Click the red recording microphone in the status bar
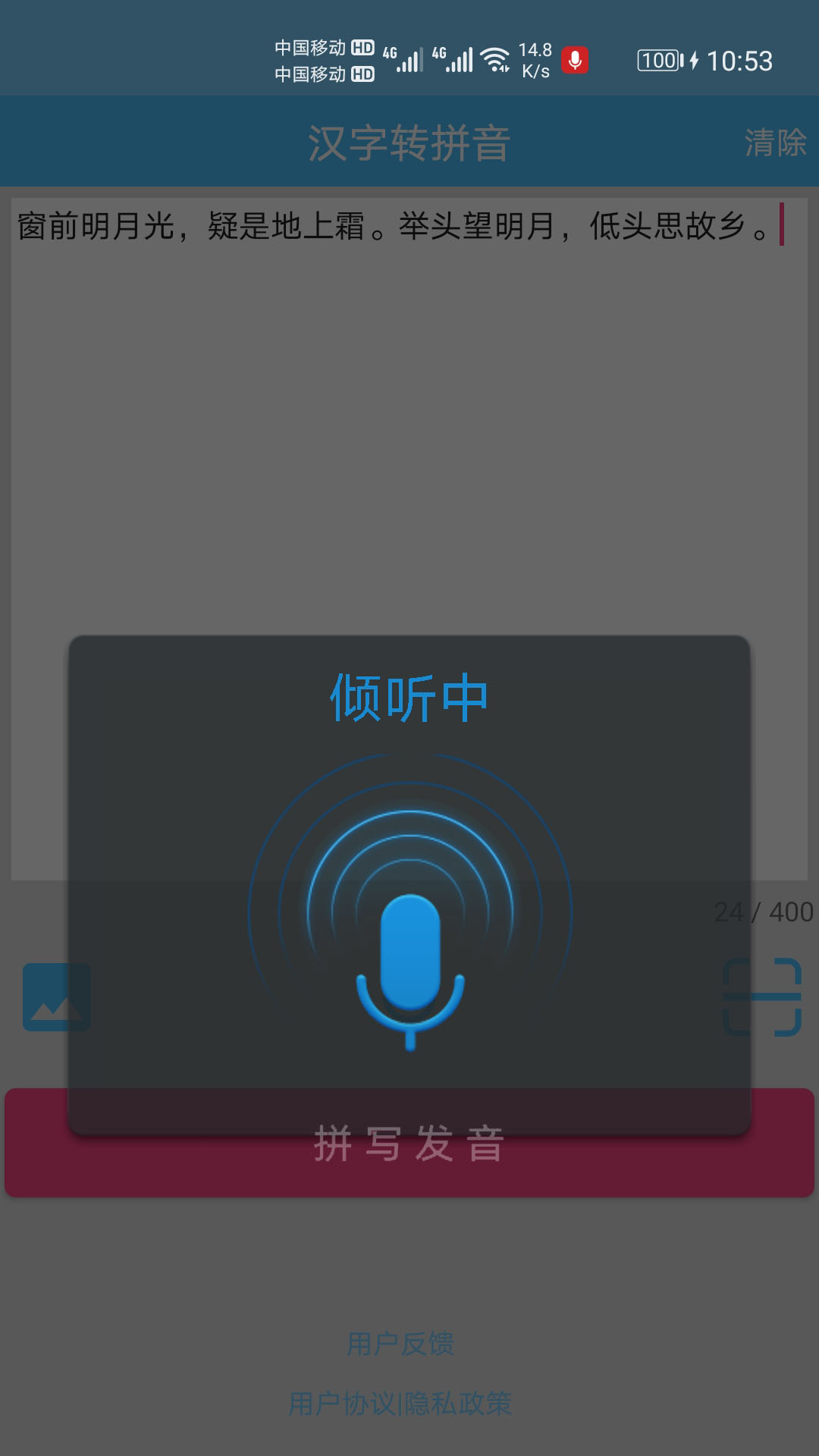The height and width of the screenshot is (1456, 819). click(x=575, y=59)
